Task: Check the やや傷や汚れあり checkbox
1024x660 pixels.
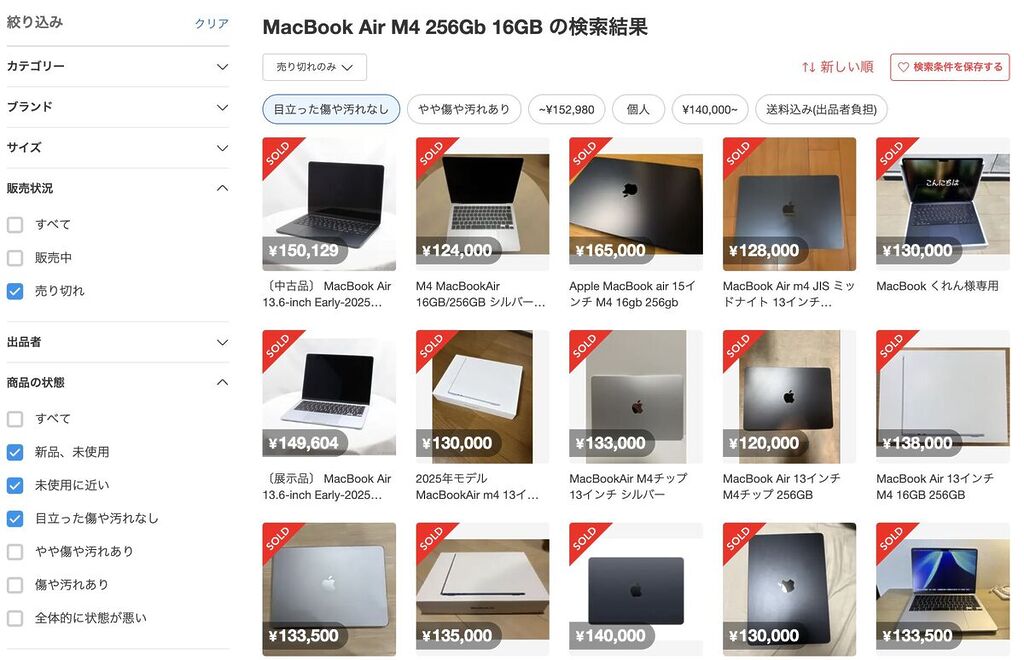Action: tap(15, 551)
